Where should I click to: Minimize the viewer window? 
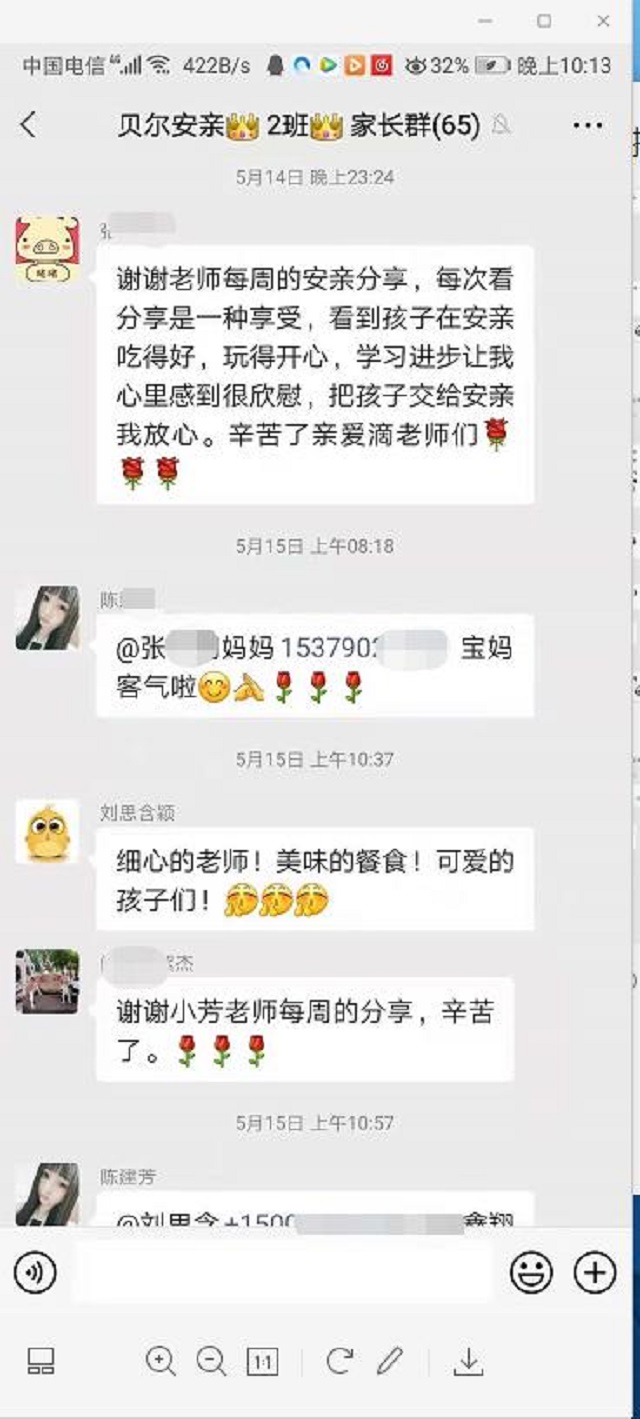tap(484, 20)
